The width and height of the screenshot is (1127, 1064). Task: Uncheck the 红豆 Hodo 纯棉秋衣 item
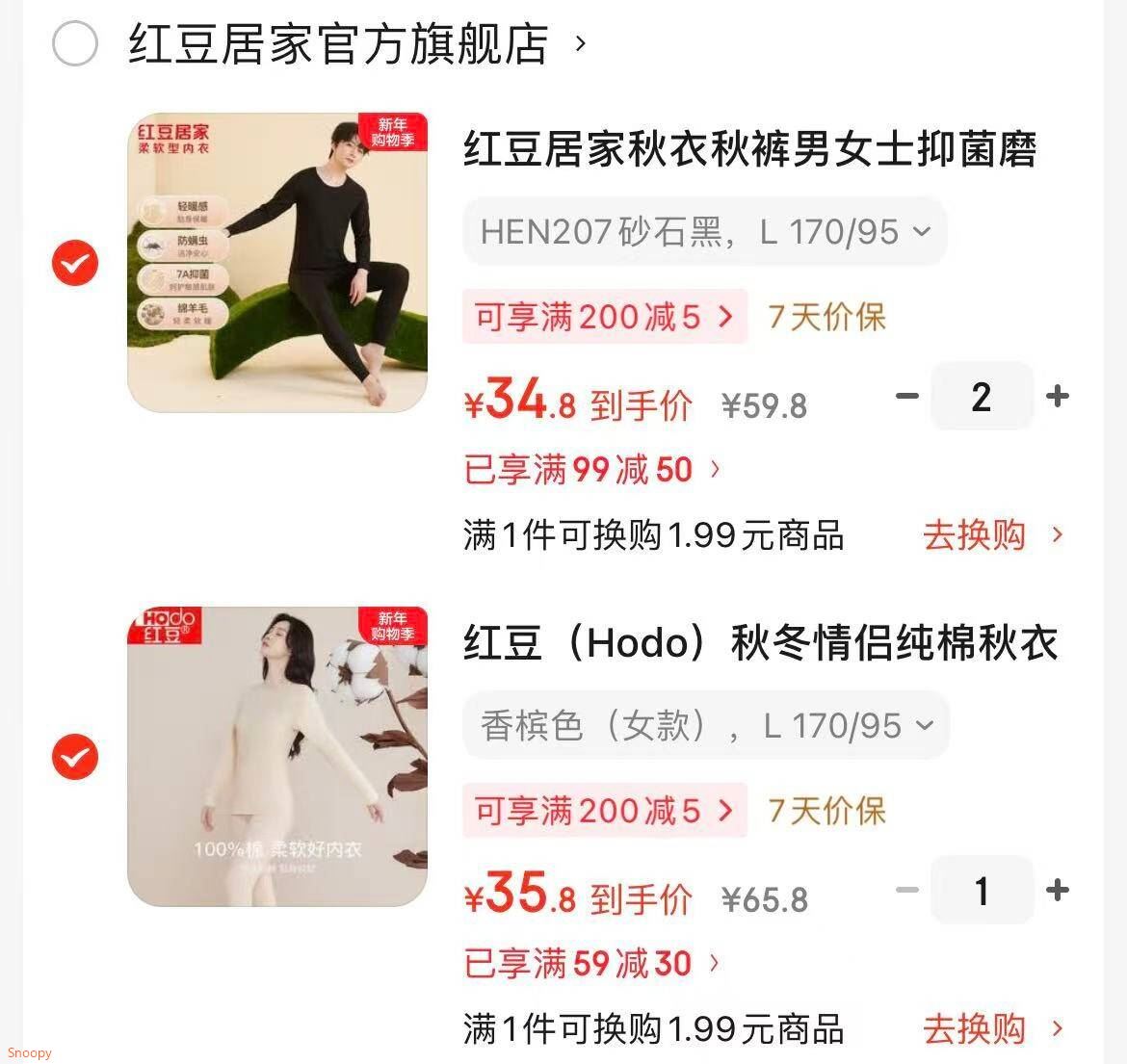(75, 757)
